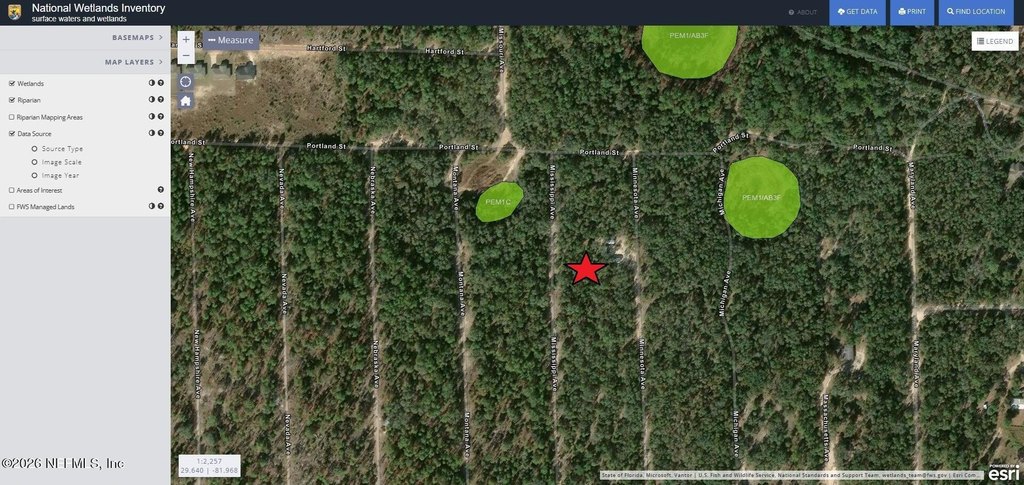Select the Image Scale option
1024x485 pixels.
(x=35, y=161)
